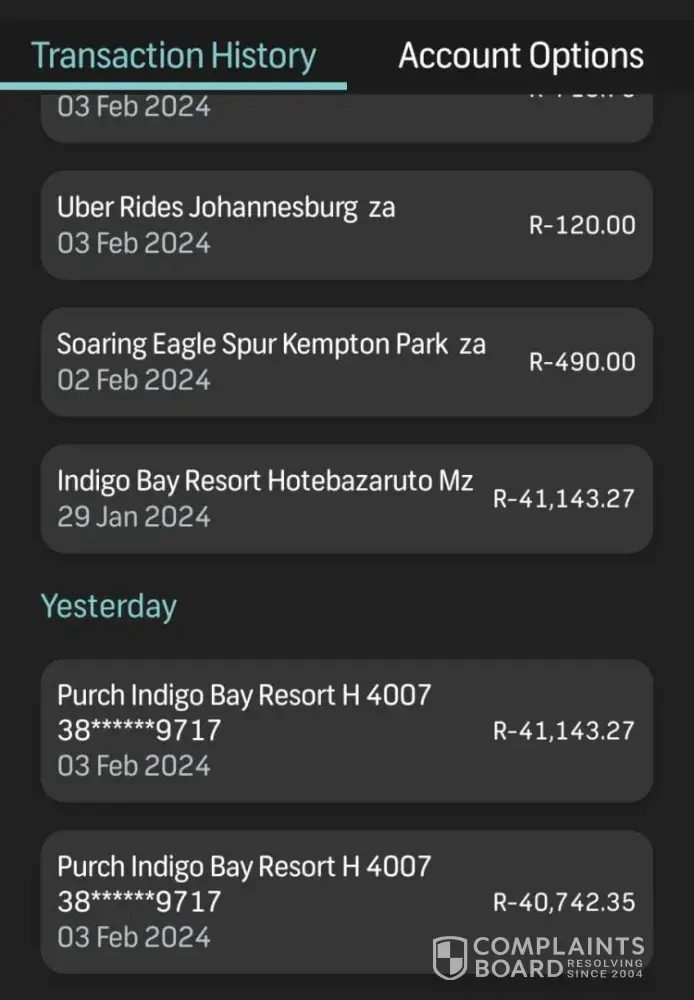Open the Purch Indigo Bay R-41,143.27 transaction
Image resolution: width=694 pixels, height=1000 pixels.
click(x=346, y=730)
